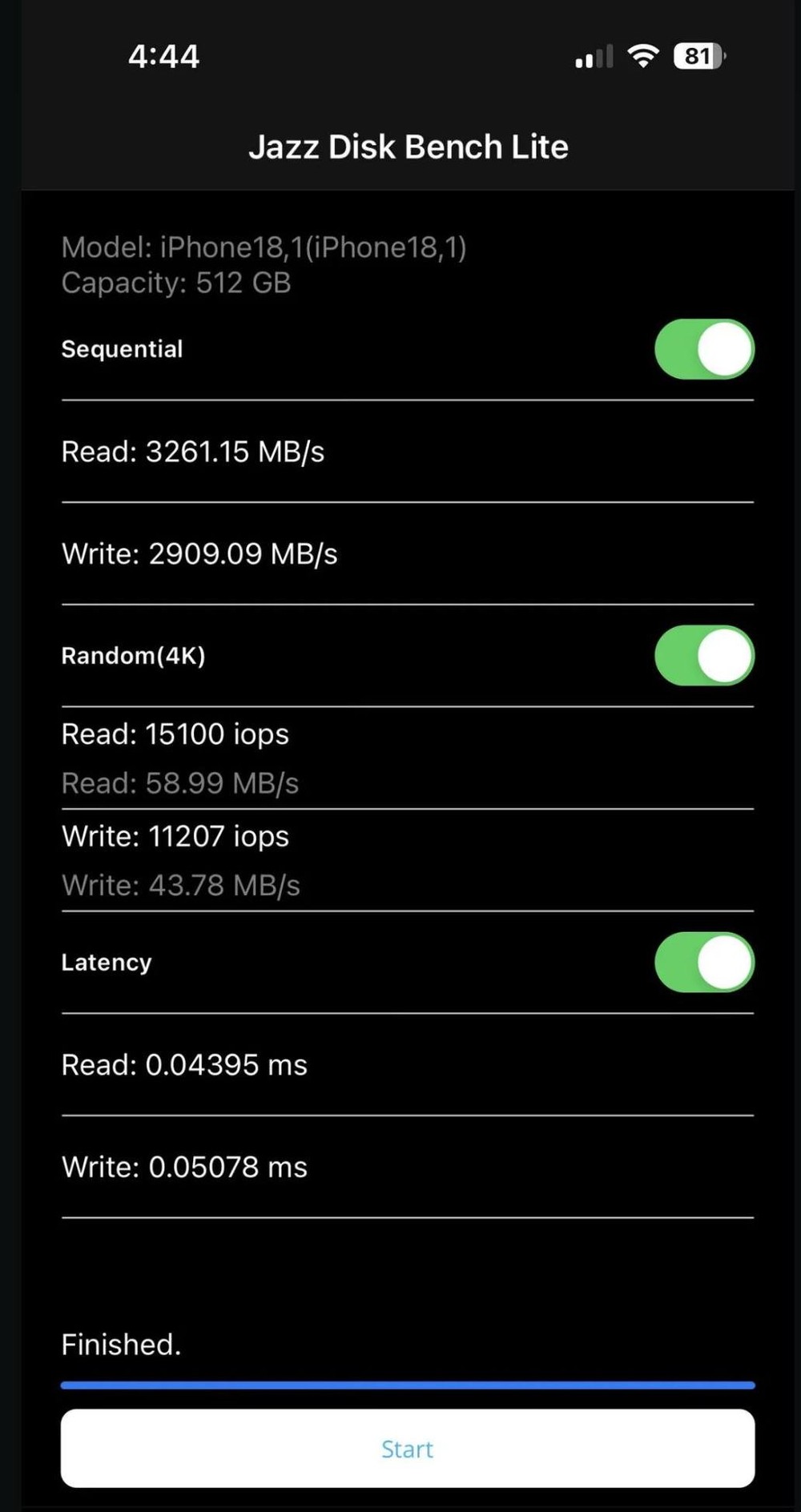Toggle the Latency test off

coord(704,962)
